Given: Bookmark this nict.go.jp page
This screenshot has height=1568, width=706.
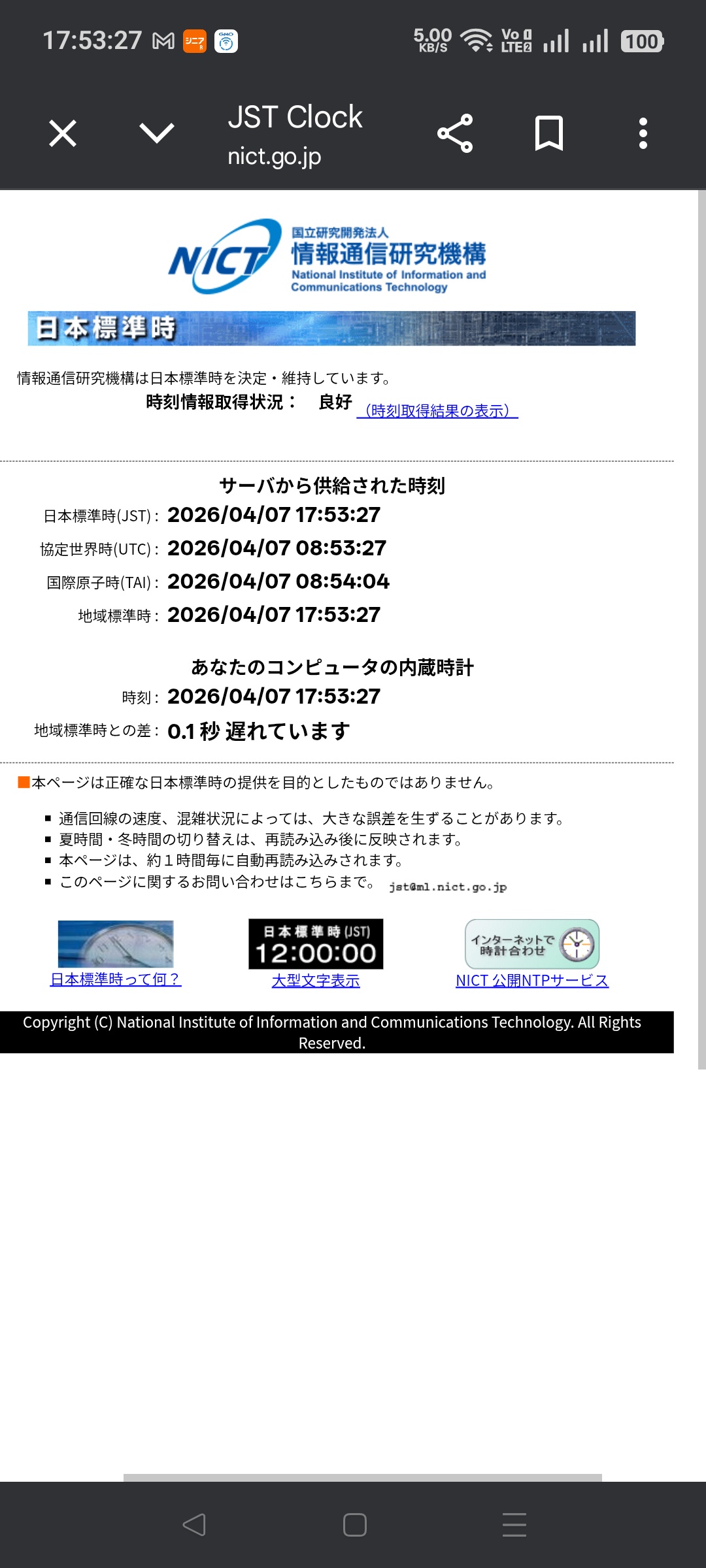Looking at the screenshot, I should tap(549, 133).
